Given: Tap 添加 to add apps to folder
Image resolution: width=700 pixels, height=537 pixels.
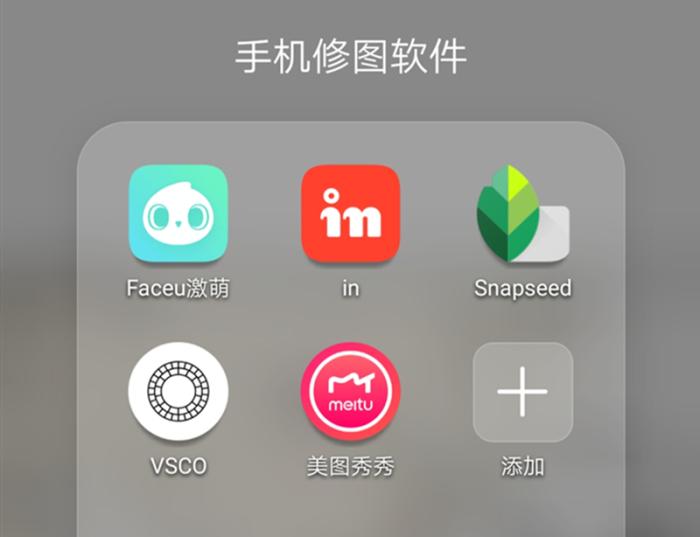Looking at the screenshot, I should coord(522,391).
